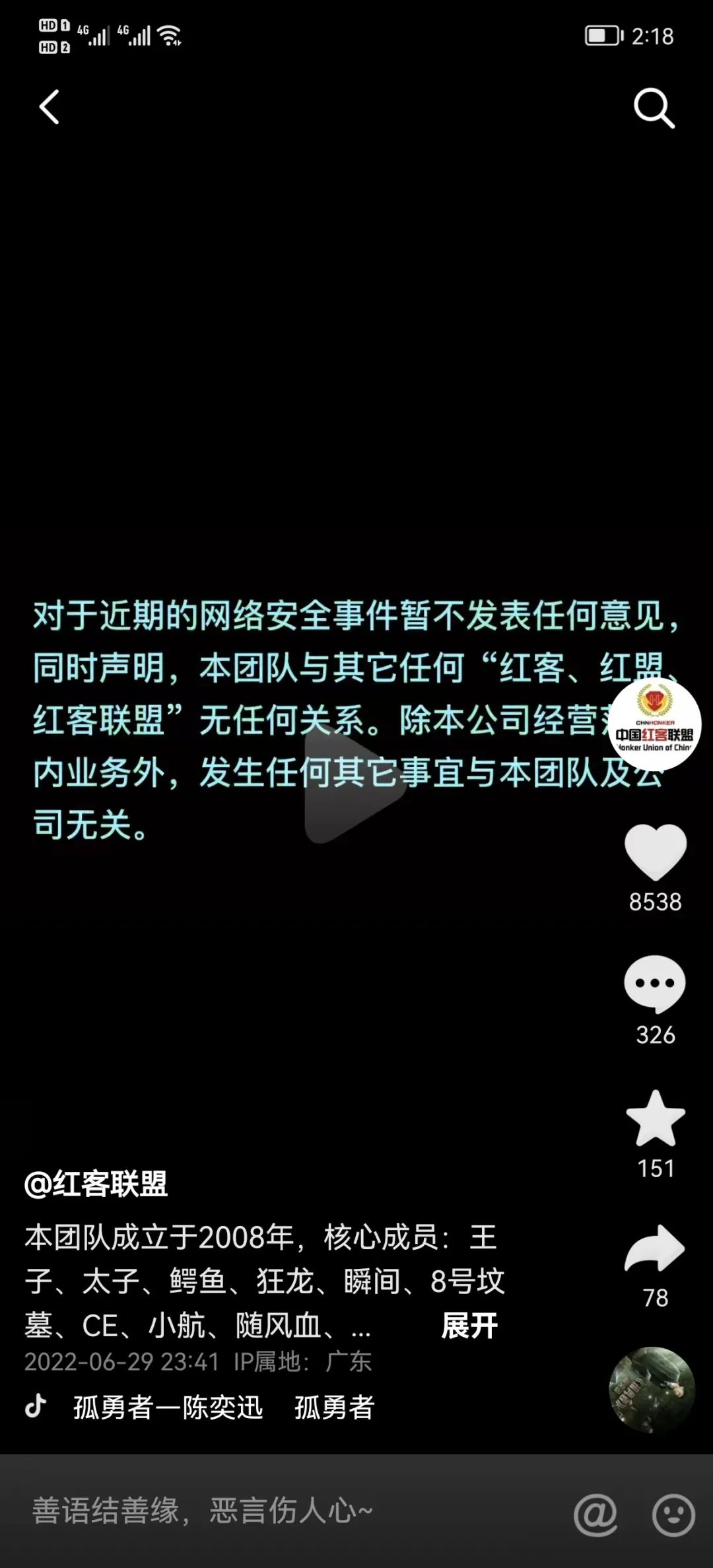This screenshot has width=713, height=1568.
Task: Share this video via the arrow icon
Action: pos(655,1249)
